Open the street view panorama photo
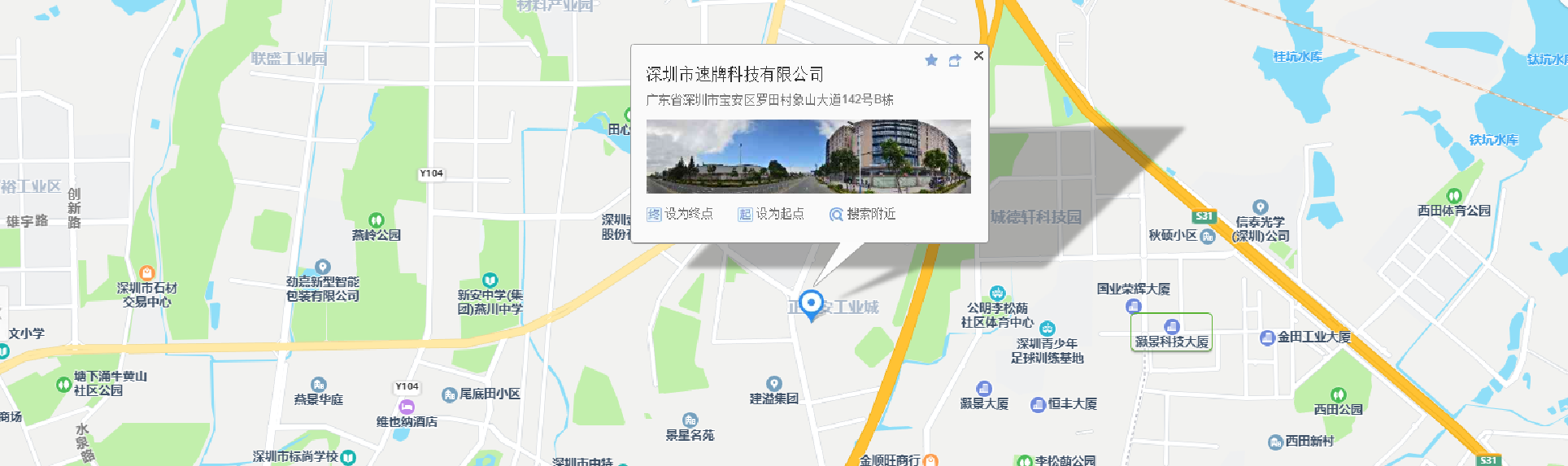1568x466 pixels. (808, 156)
